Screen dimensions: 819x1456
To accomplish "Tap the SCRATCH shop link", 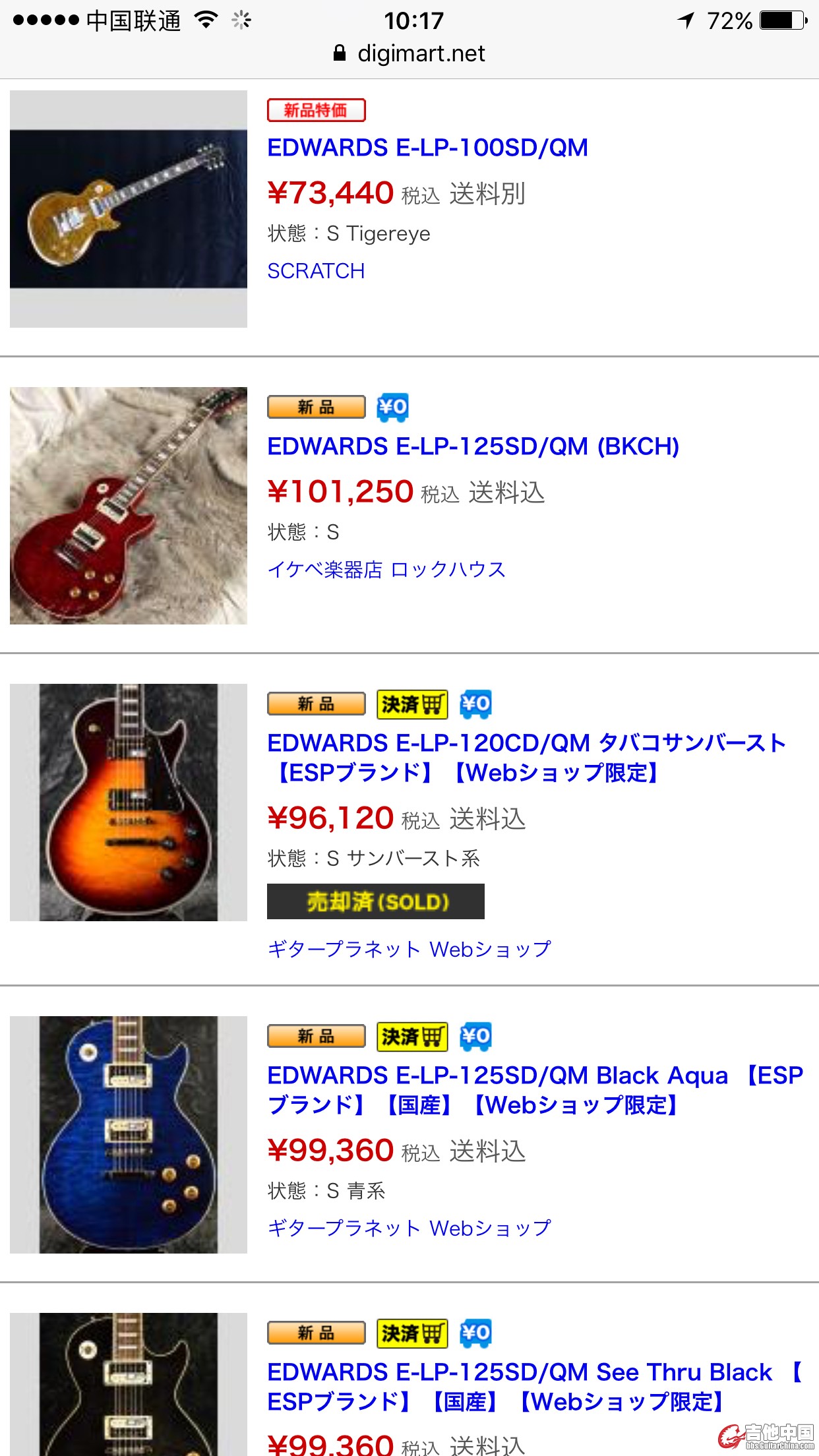I will pos(316,271).
